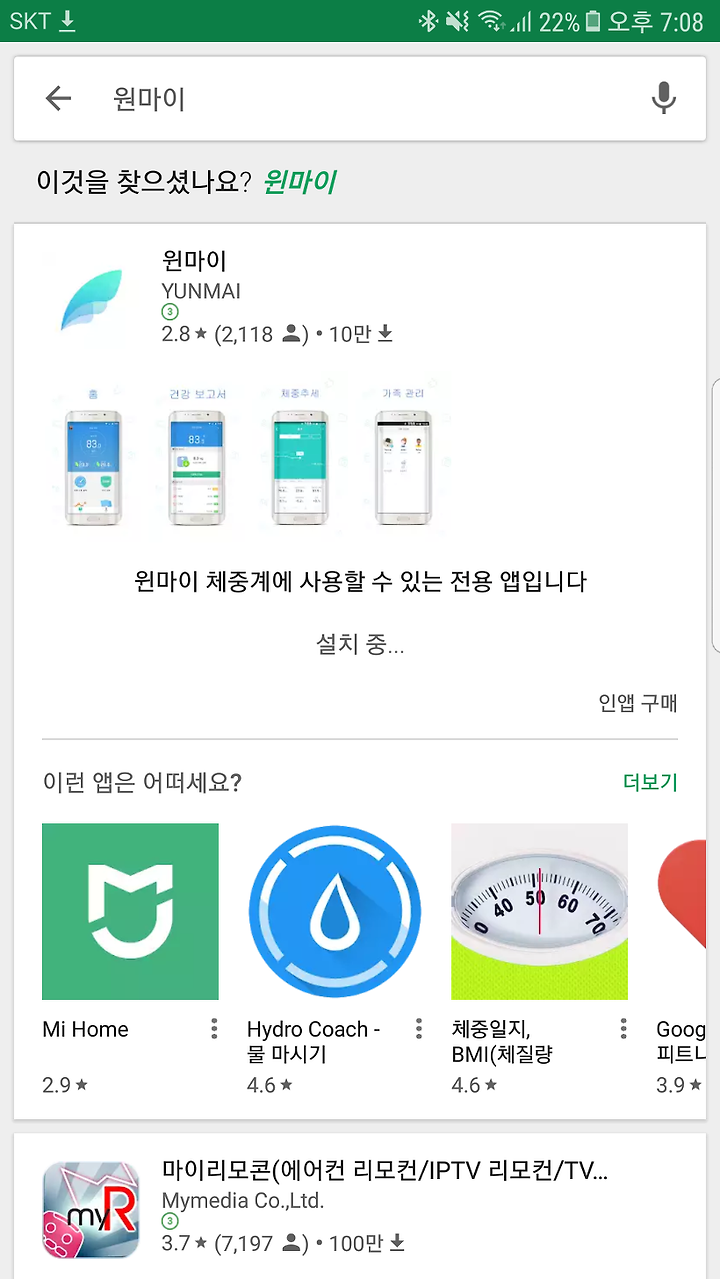The image size is (720, 1279).
Task: Open 더보기 for similar apps
Action: coord(650,782)
